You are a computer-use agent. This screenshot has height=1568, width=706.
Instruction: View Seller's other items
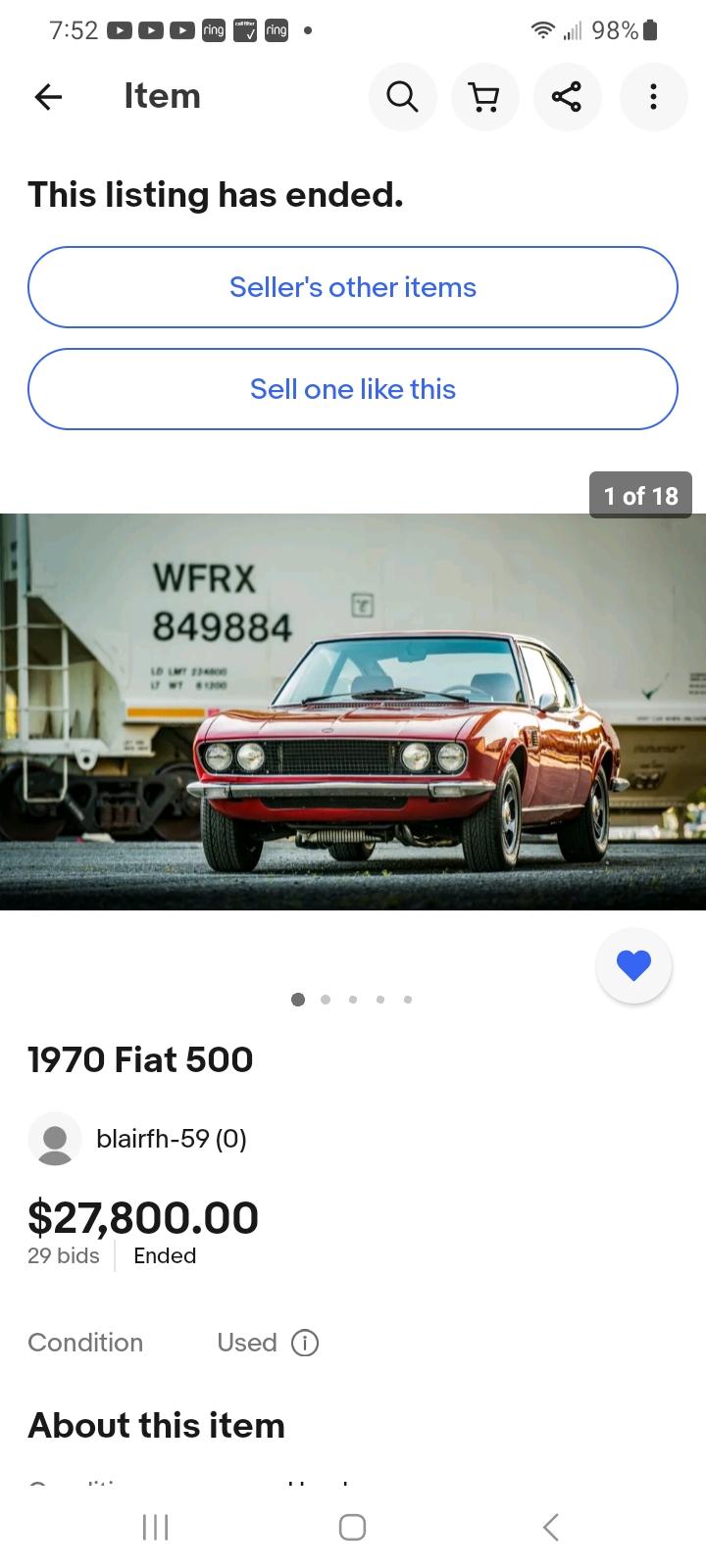(353, 287)
